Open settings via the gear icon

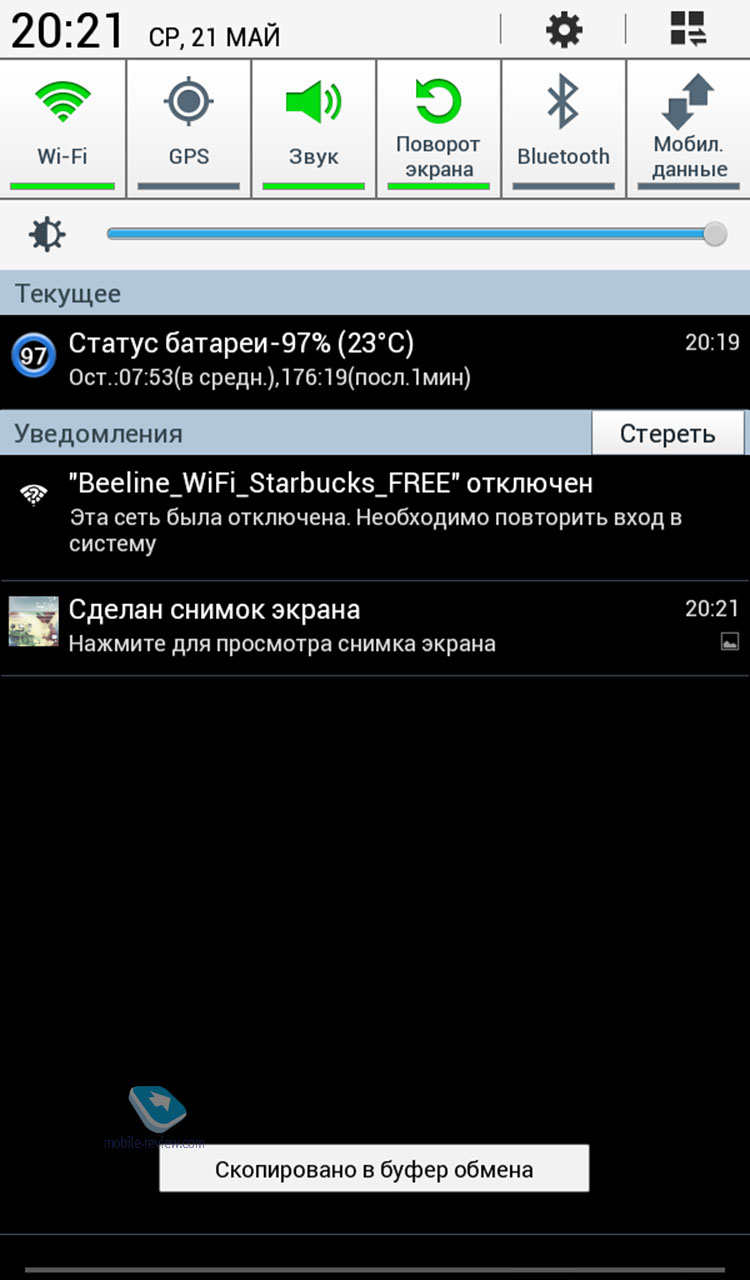[564, 31]
